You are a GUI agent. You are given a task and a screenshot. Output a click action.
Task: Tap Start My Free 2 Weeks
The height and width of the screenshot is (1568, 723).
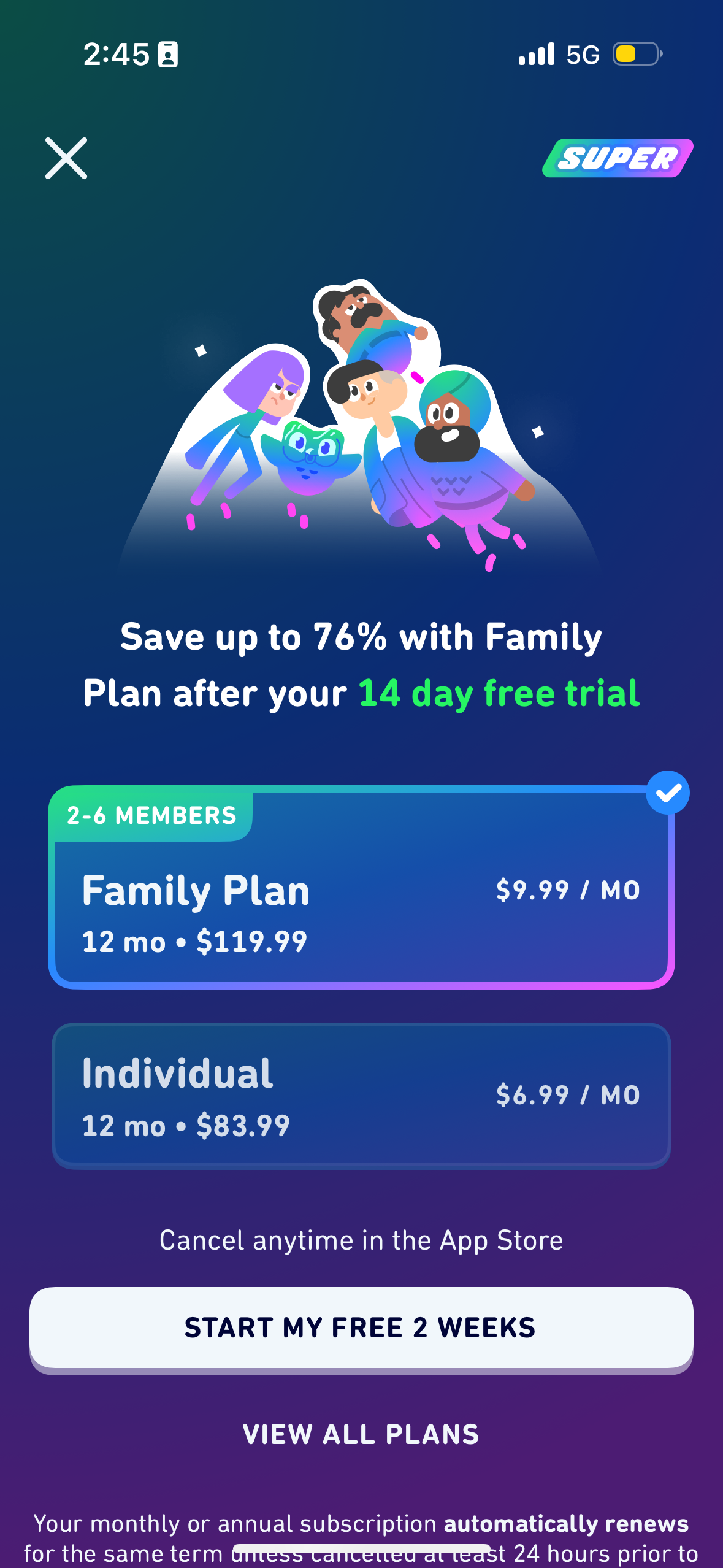click(x=361, y=1328)
